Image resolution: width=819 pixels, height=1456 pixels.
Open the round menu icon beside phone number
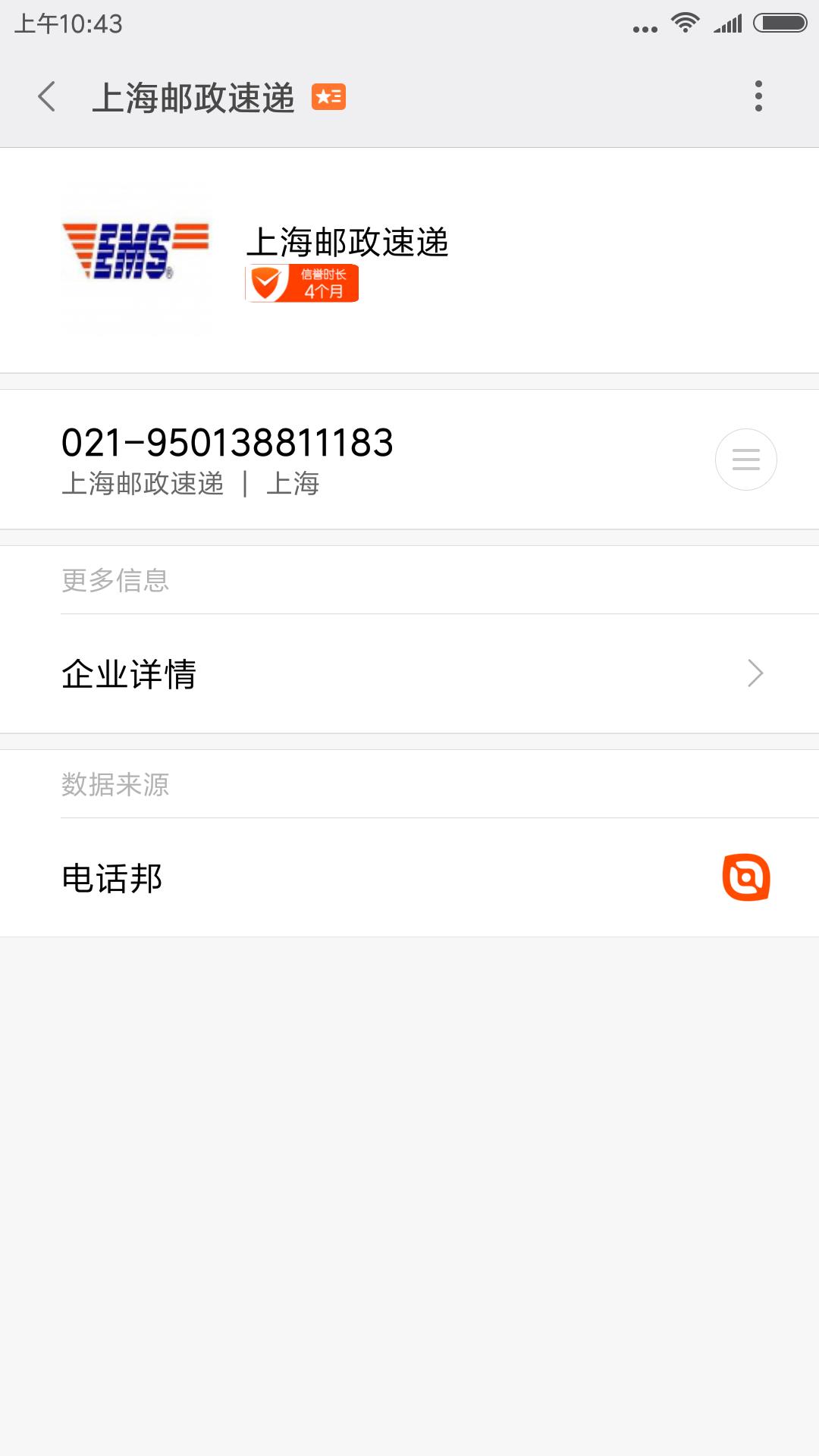click(x=745, y=460)
